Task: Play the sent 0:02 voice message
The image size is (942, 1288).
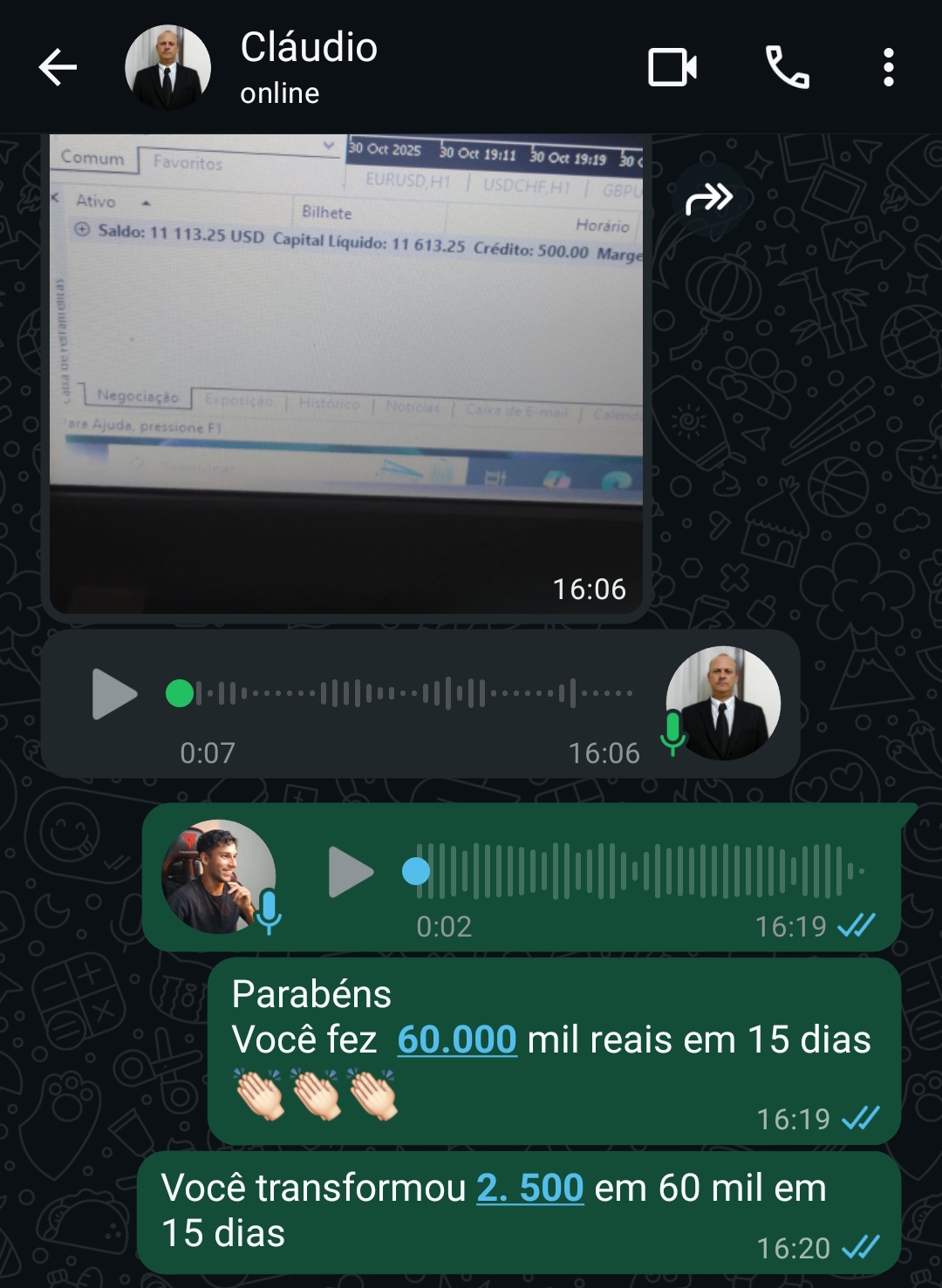Action: [x=351, y=871]
